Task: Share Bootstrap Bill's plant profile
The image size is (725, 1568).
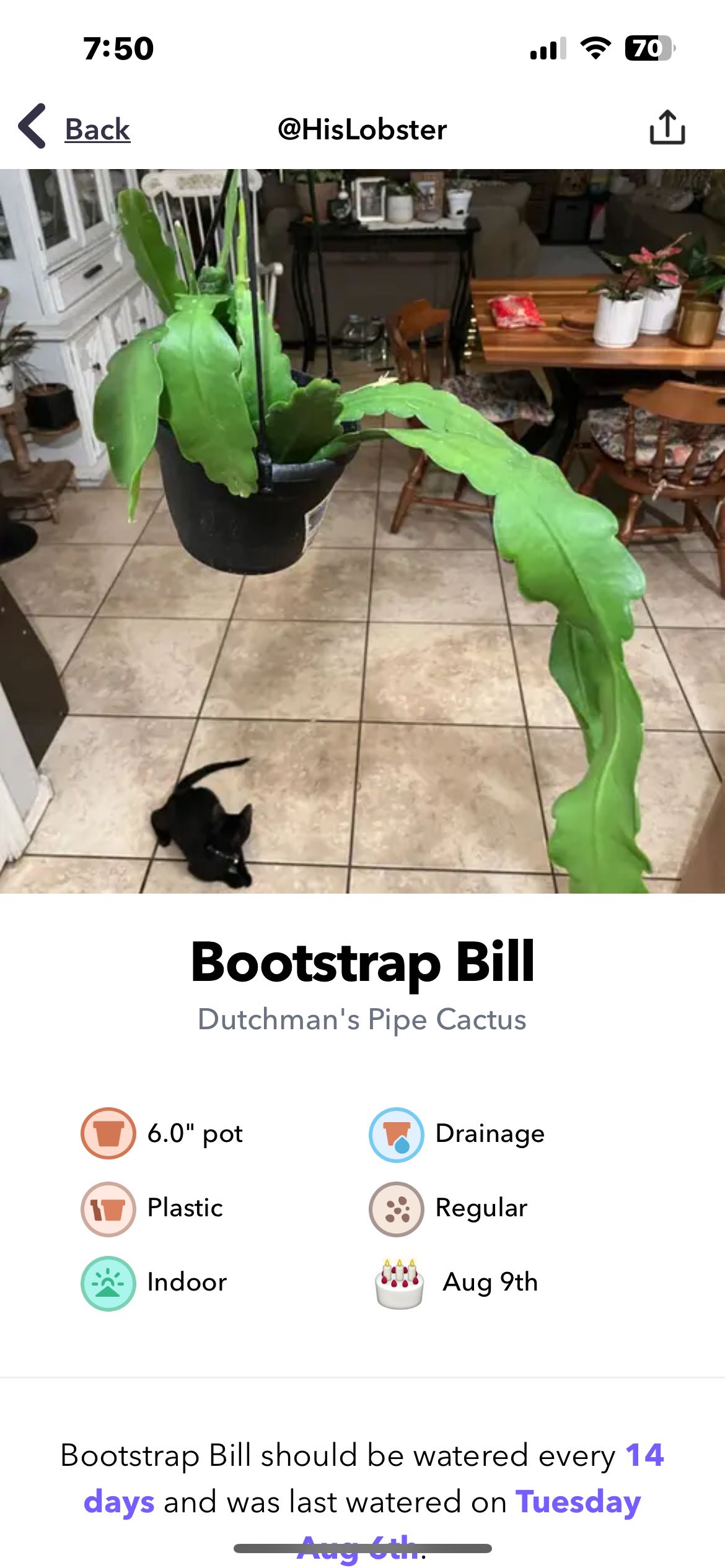Action: 667,128
